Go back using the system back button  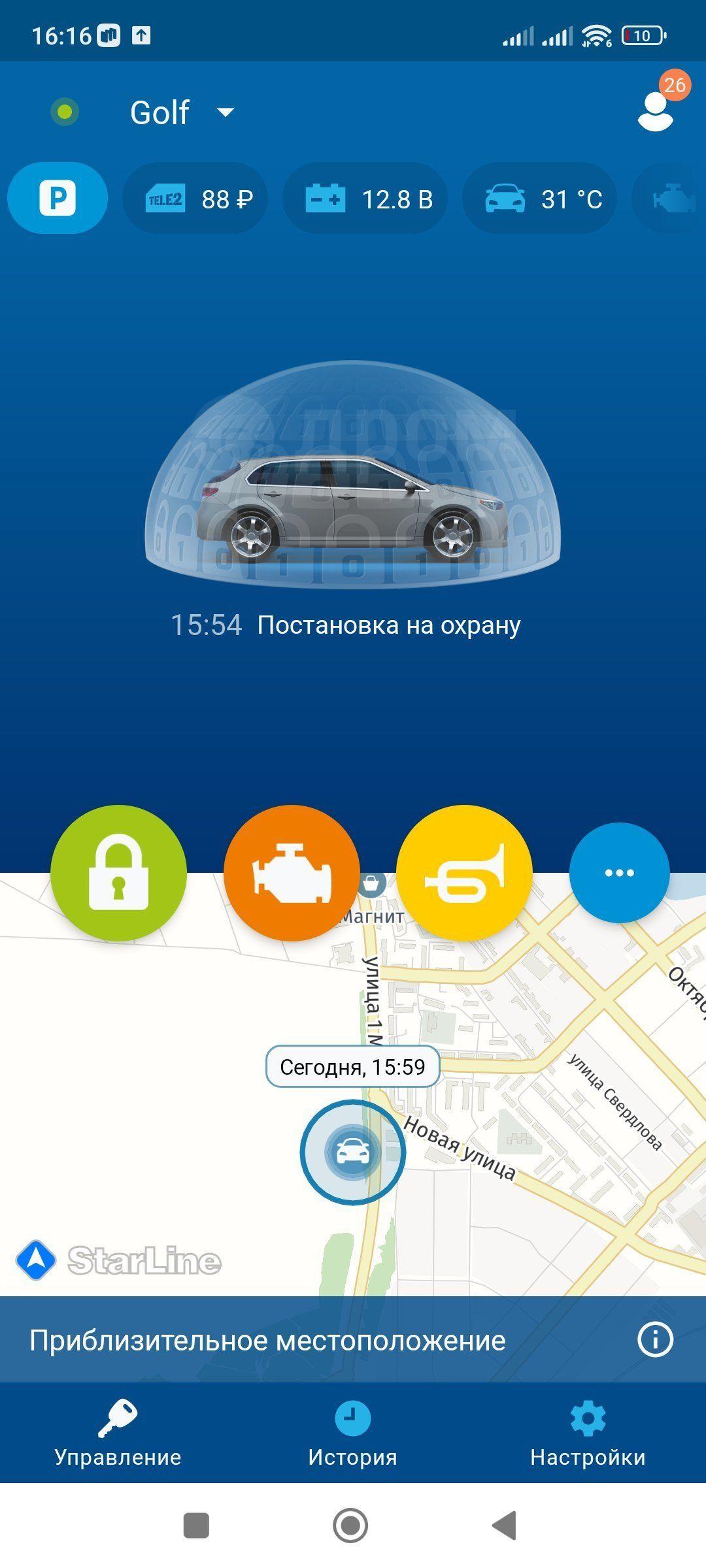[505, 1526]
